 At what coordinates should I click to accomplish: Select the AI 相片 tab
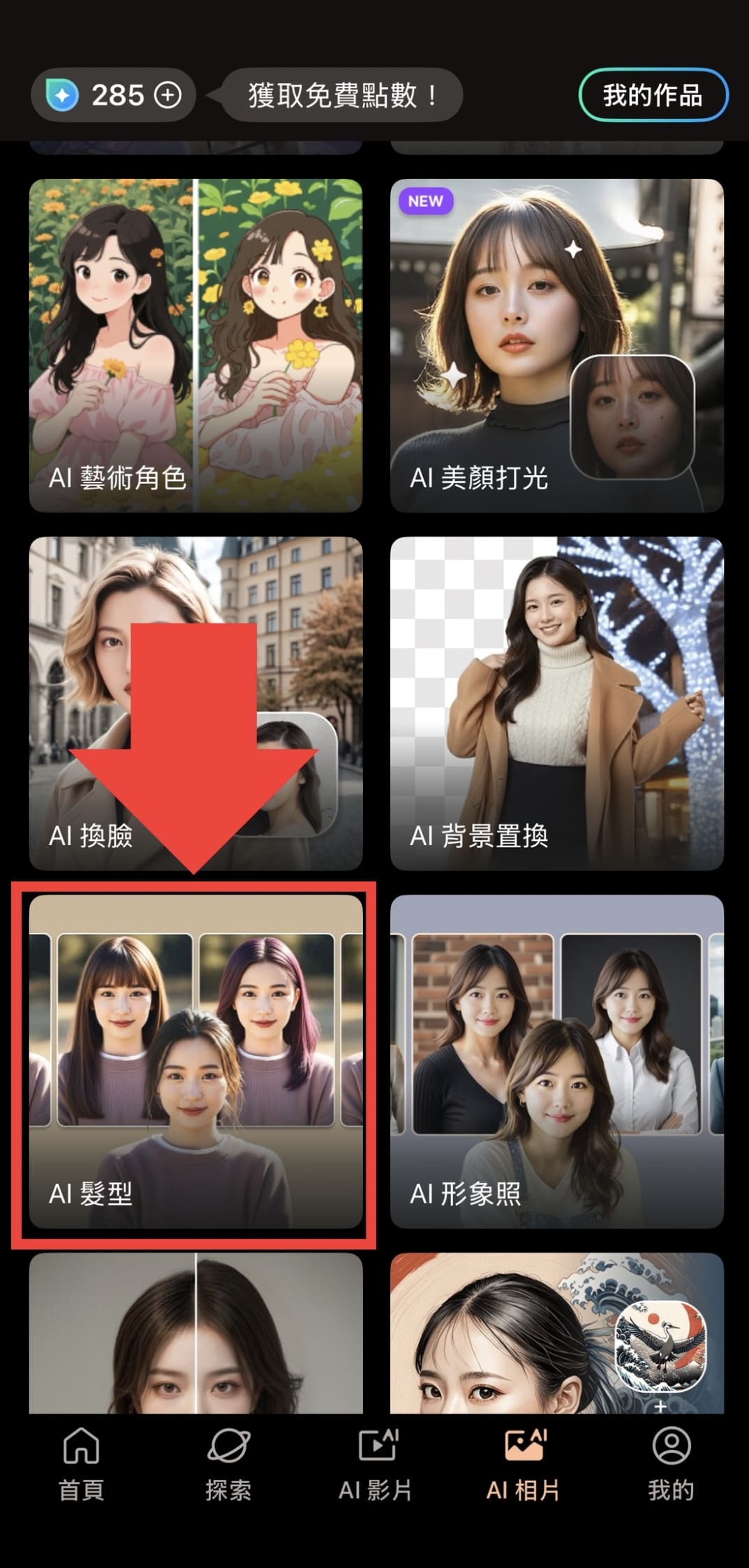[x=524, y=1464]
